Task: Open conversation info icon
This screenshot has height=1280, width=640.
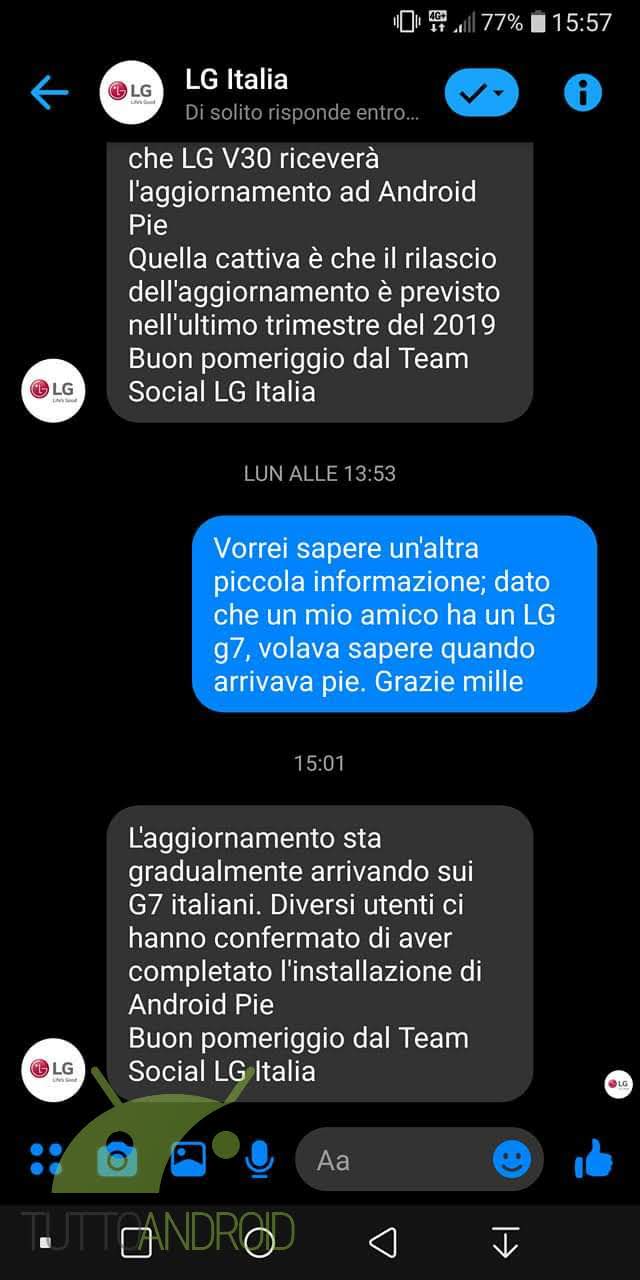Action: point(583,93)
